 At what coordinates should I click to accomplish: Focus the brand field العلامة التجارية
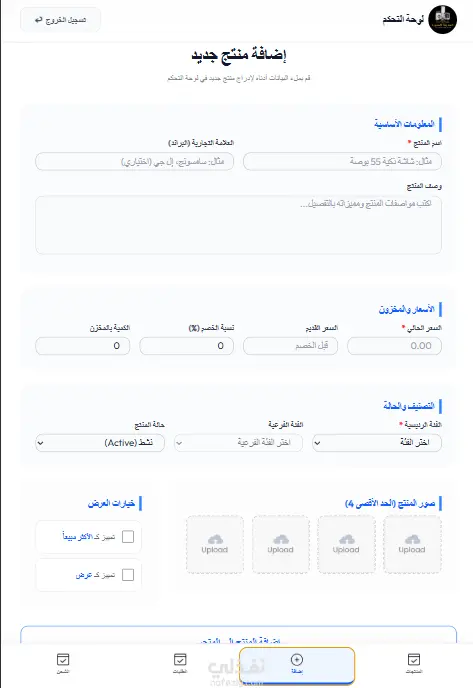pyautogui.click(x=134, y=161)
